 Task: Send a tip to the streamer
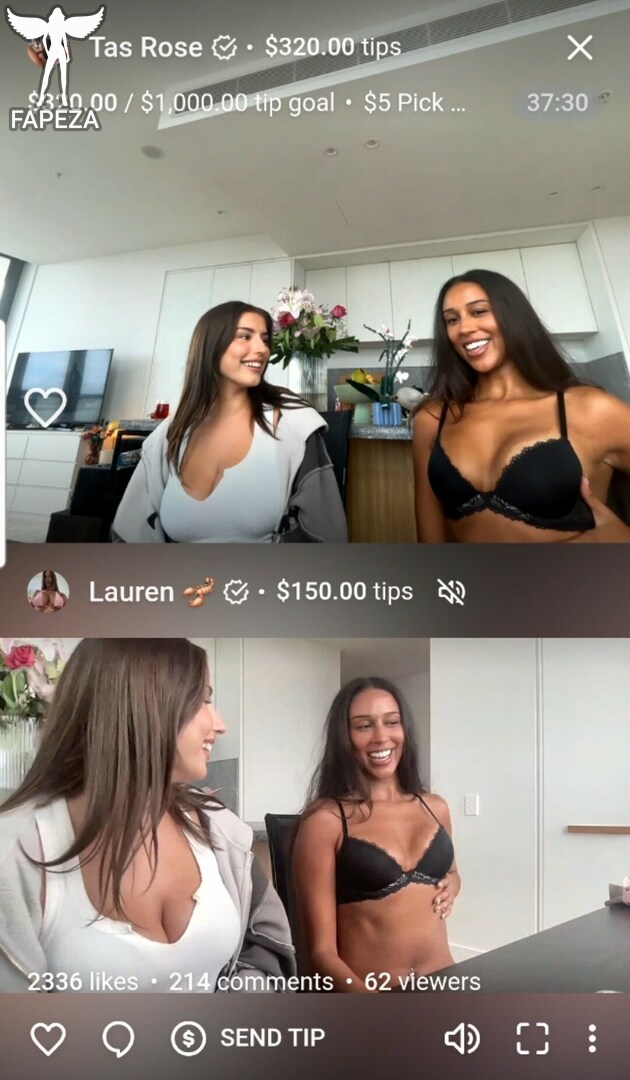click(x=249, y=1037)
